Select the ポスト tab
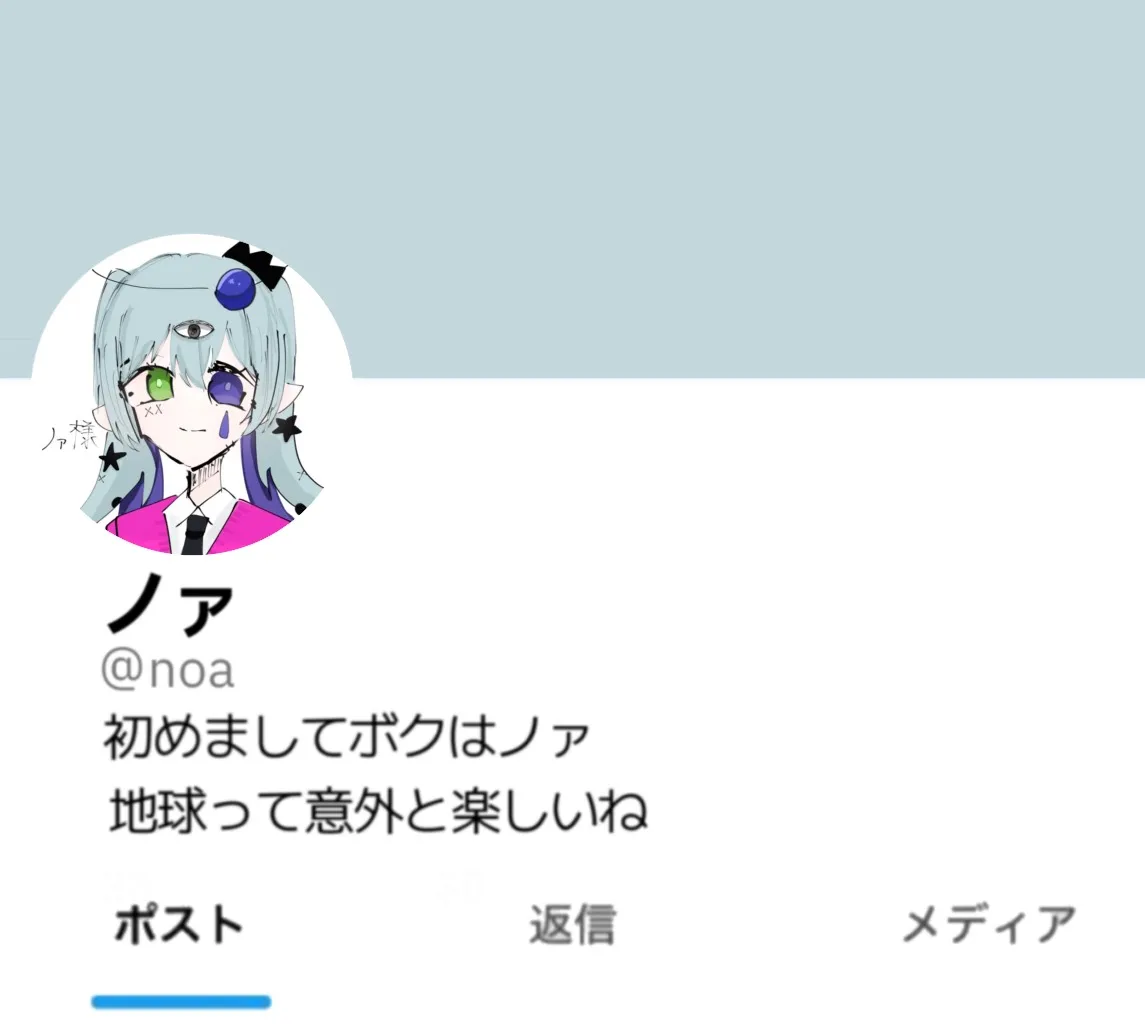Viewport: 1145px width, 1028px height. [180, 924]
